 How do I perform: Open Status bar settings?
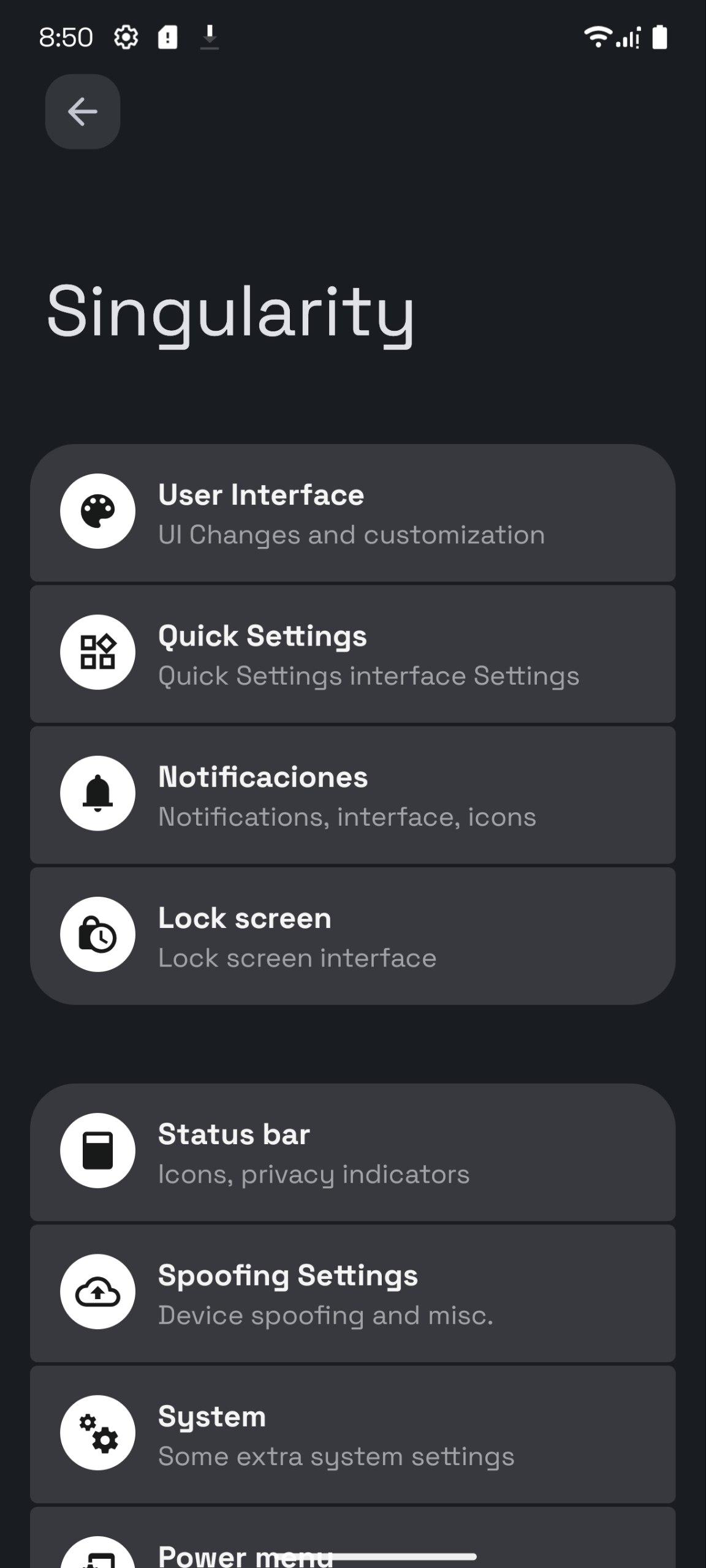[x=352, y=1152]
